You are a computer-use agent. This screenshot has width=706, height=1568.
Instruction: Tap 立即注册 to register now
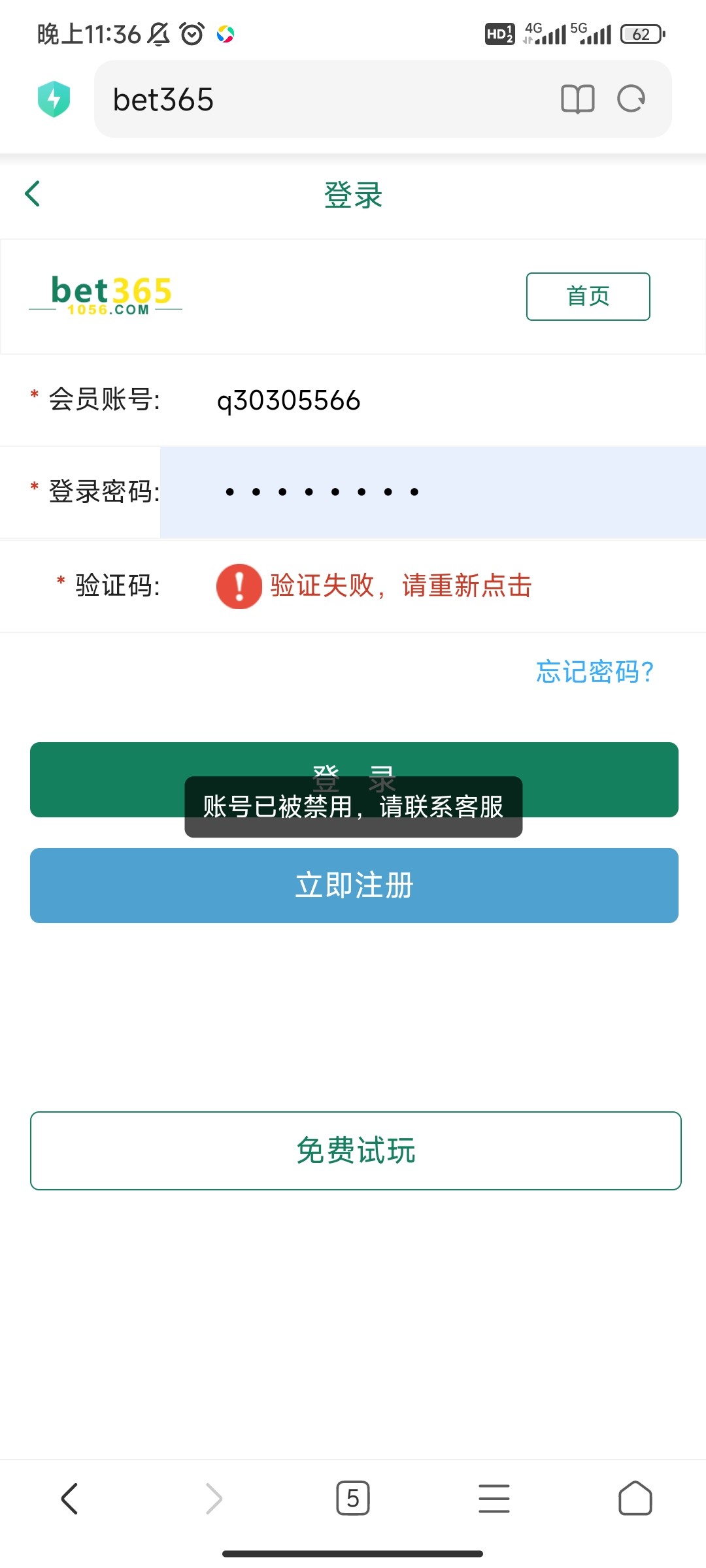click(x=354, y=885)
